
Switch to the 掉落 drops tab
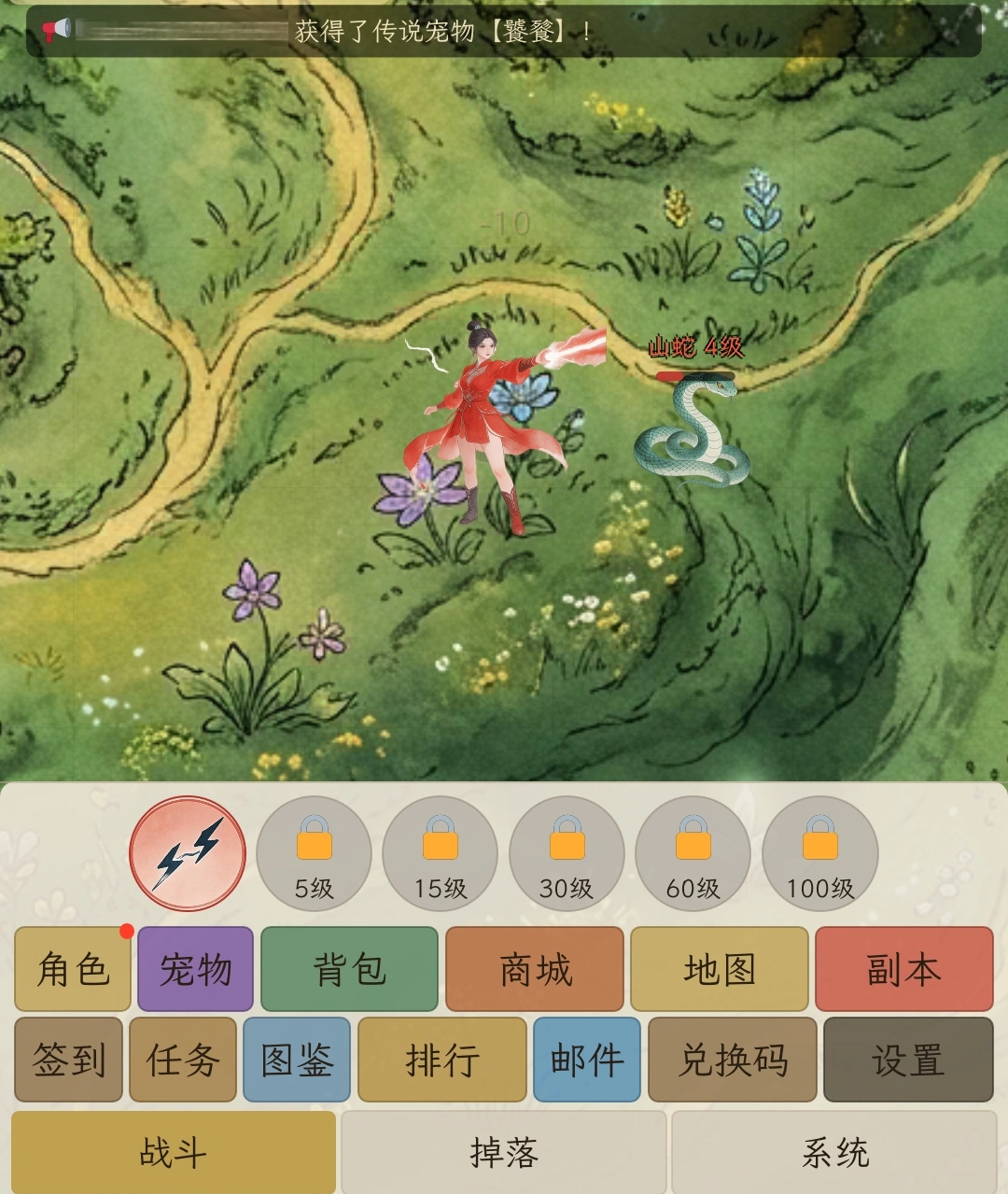click(x=504, y=1152)
